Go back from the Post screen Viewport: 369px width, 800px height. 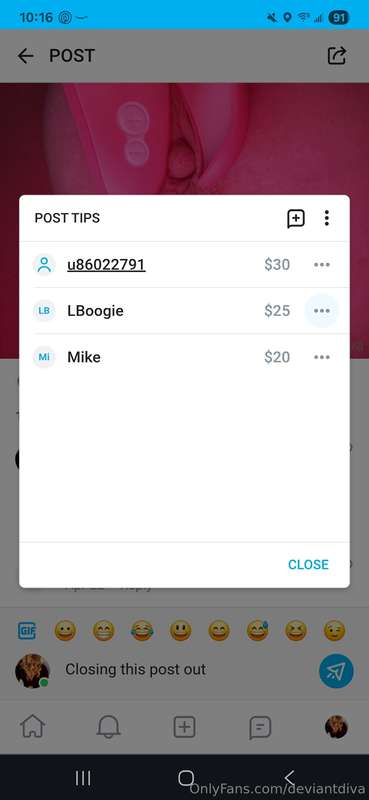click(26, 56)
